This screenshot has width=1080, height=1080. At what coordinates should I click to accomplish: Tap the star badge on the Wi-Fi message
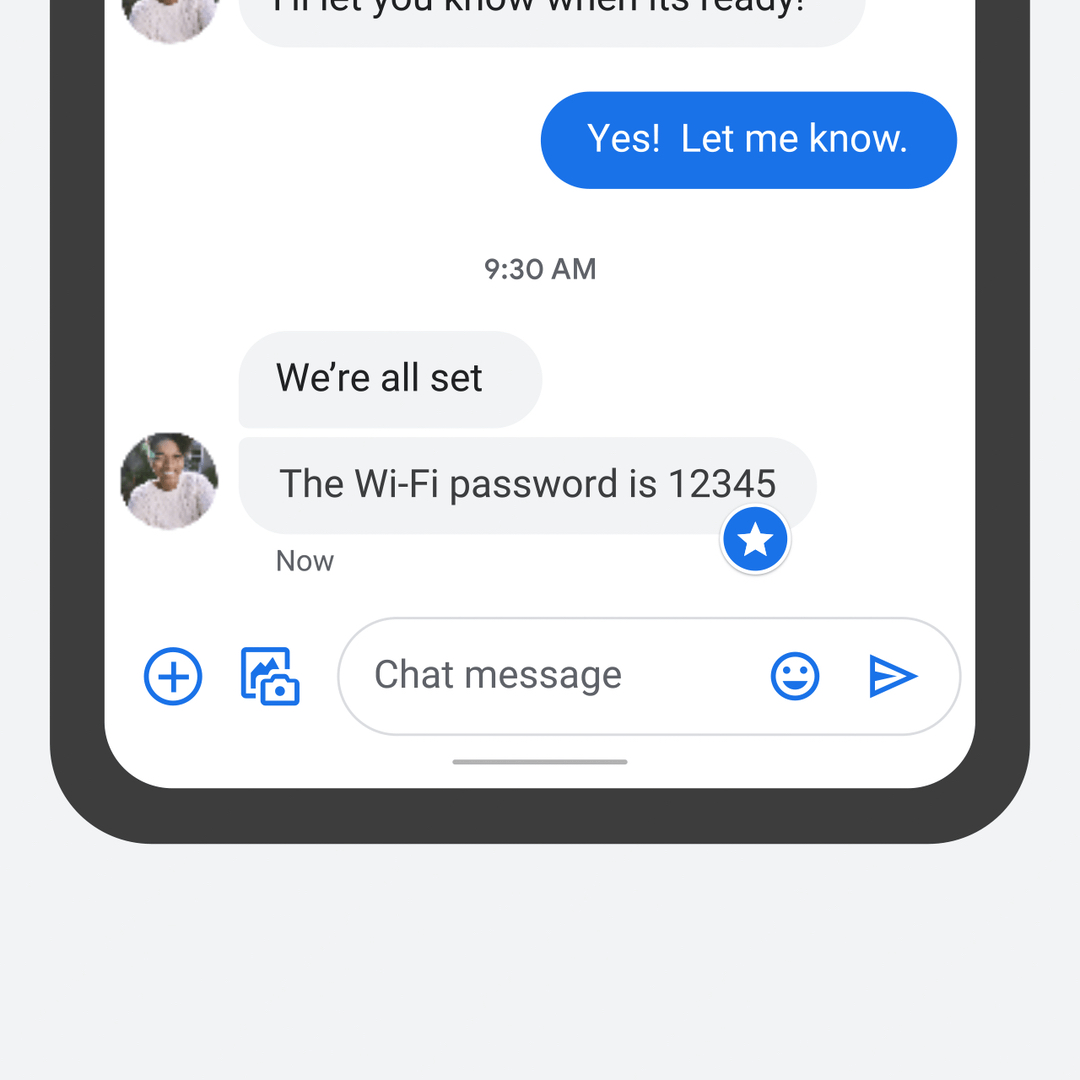[x=755, y=541]
